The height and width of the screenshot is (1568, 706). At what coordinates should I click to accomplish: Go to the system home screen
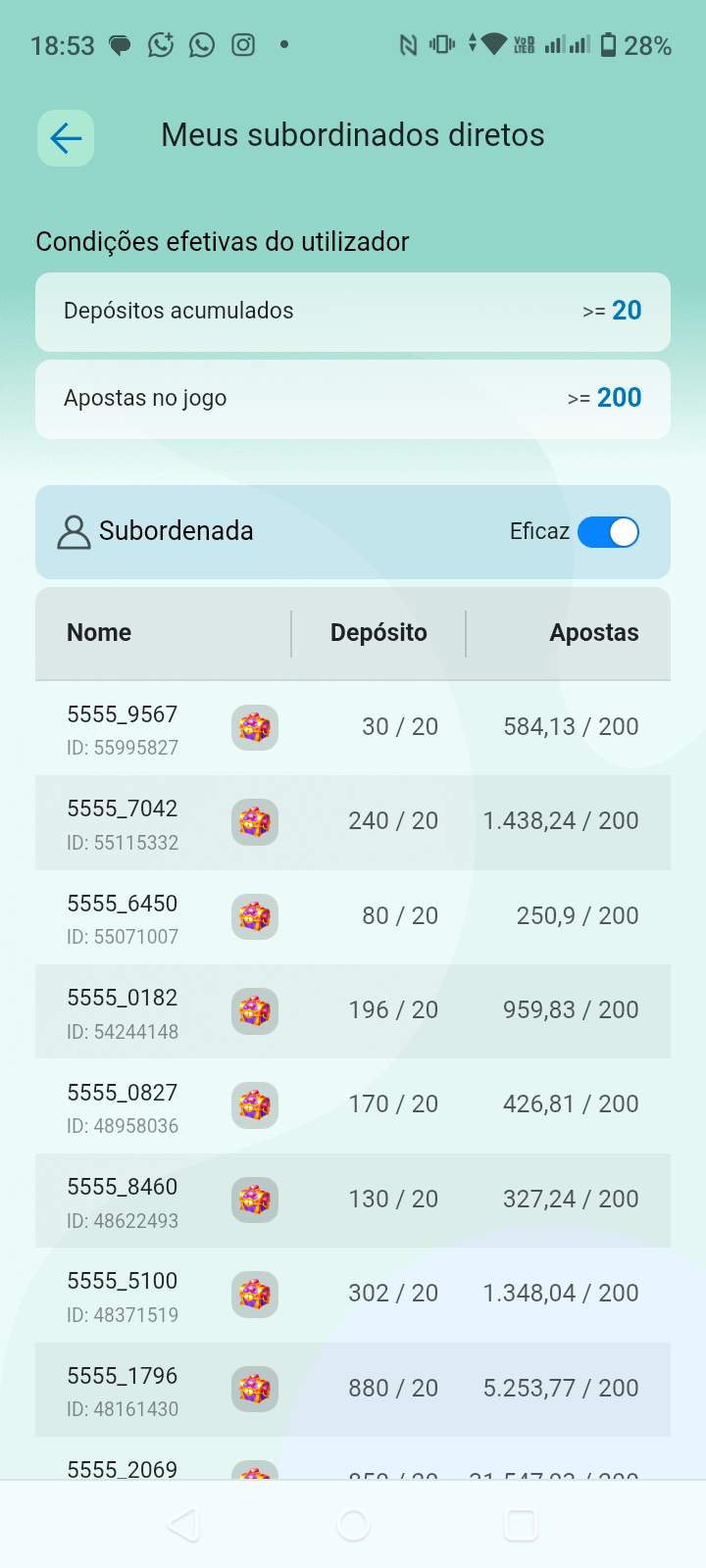click(x=353, y=1525)
